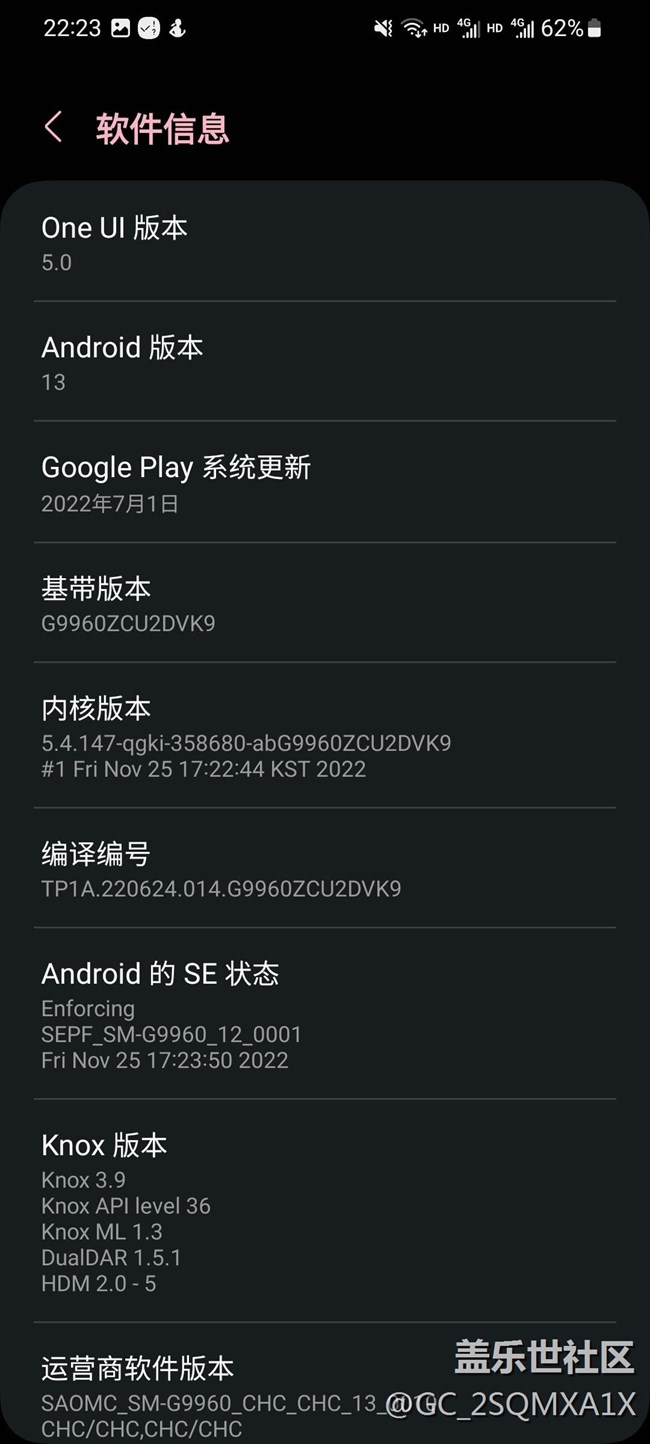Image resolution: width=650 pixels, height=1444 pixels.
Task: Tap the Android 版本 row
Action: pyautogui.click(x=324, y=362)
